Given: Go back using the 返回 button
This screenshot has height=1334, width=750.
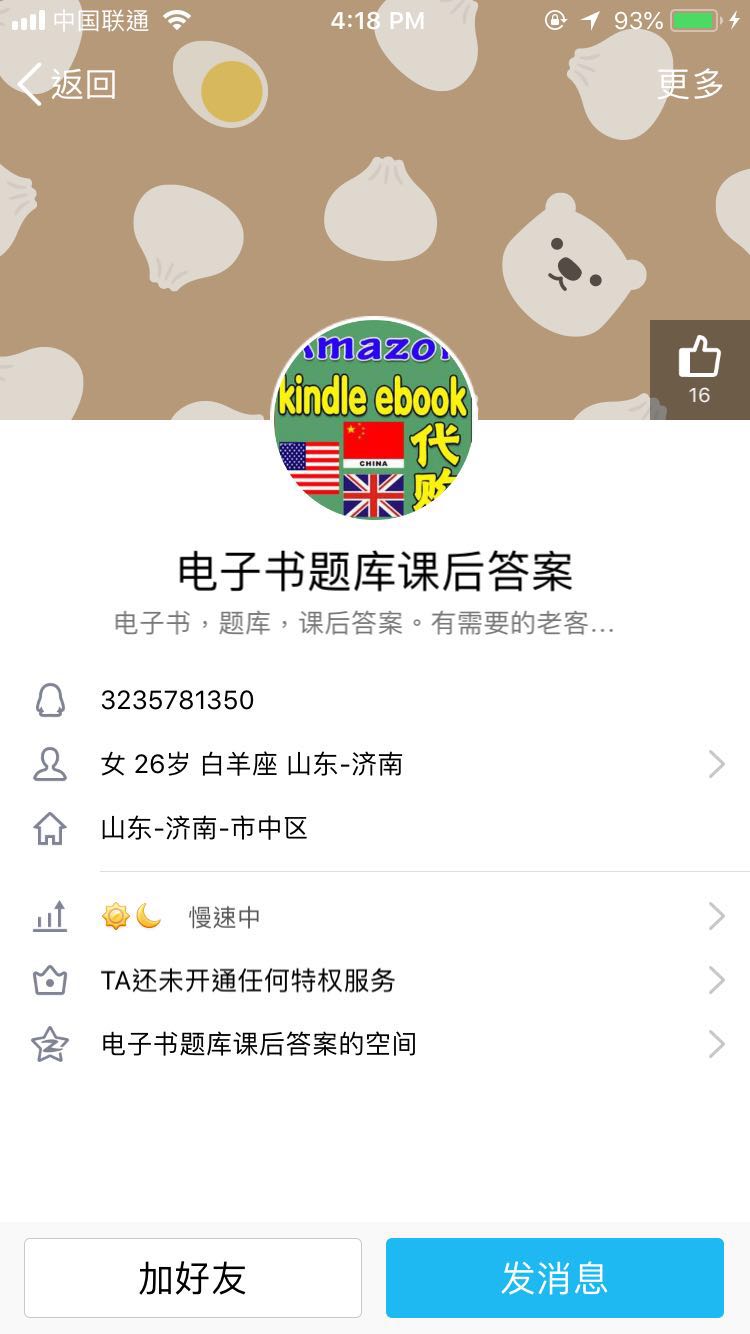Looking at the screenshot, I should click(68, 85).
